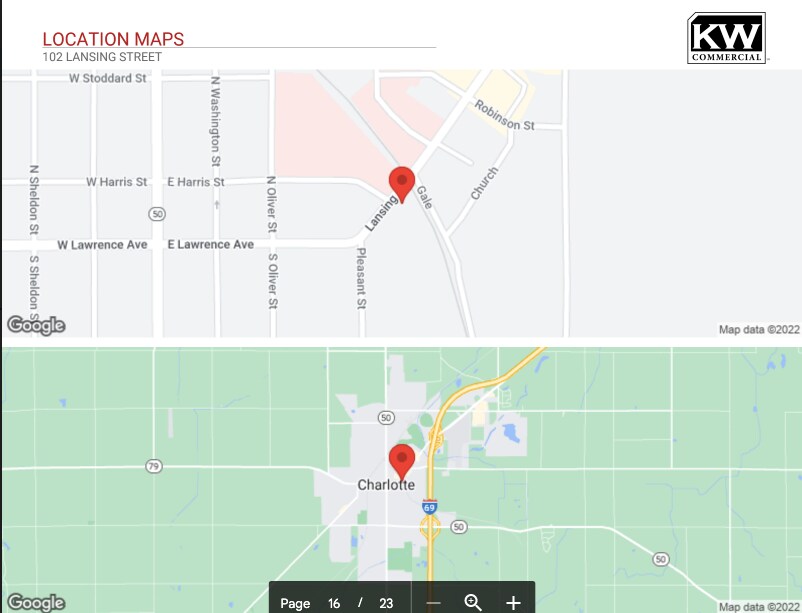Zoom in using the plus button
Screen dimensions: 802x613
point(513,603)
